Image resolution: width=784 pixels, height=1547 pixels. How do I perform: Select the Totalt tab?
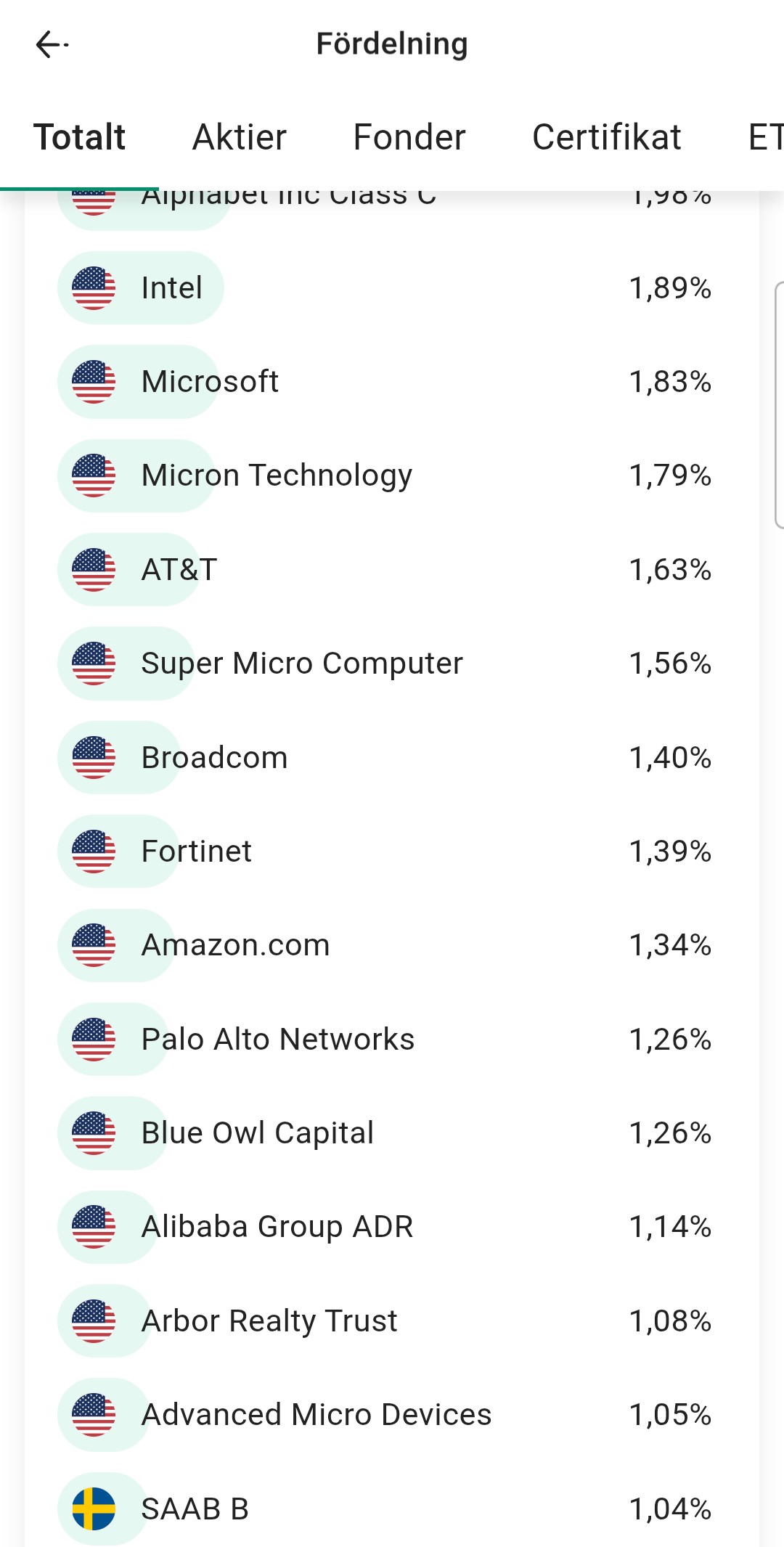pos(80,137)
